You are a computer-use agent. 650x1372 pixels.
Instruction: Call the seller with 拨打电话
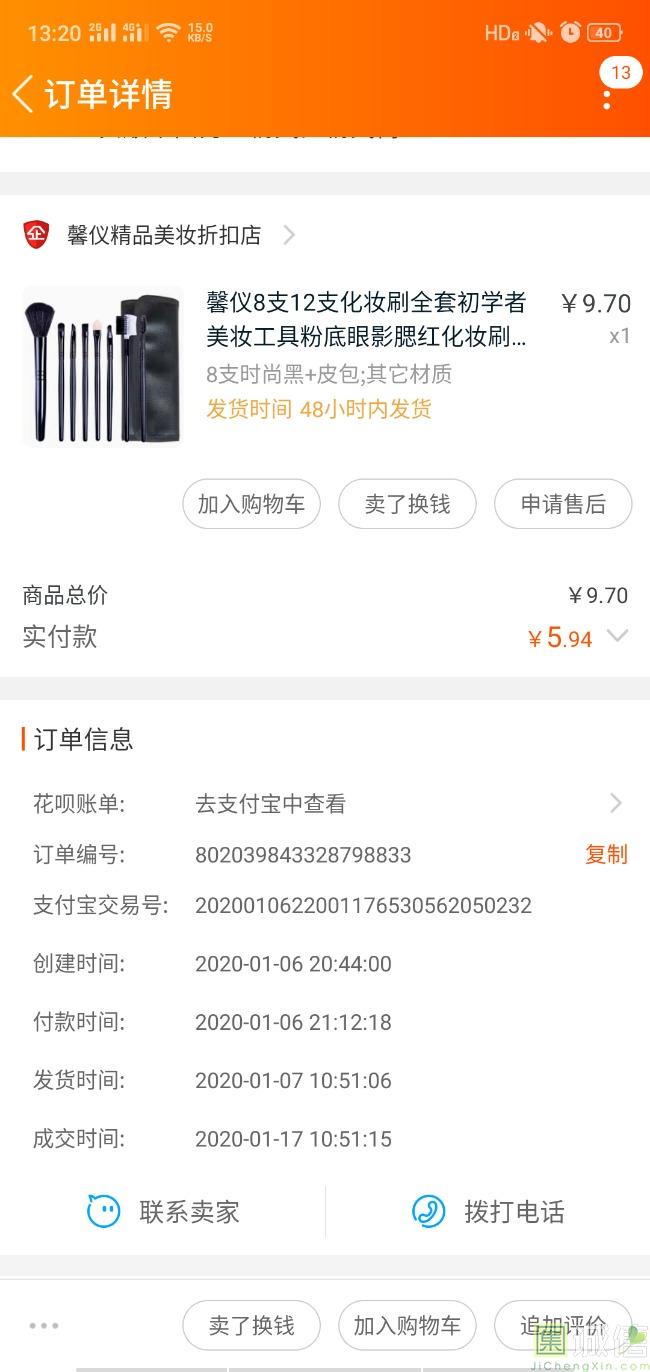coord(488,1212)
